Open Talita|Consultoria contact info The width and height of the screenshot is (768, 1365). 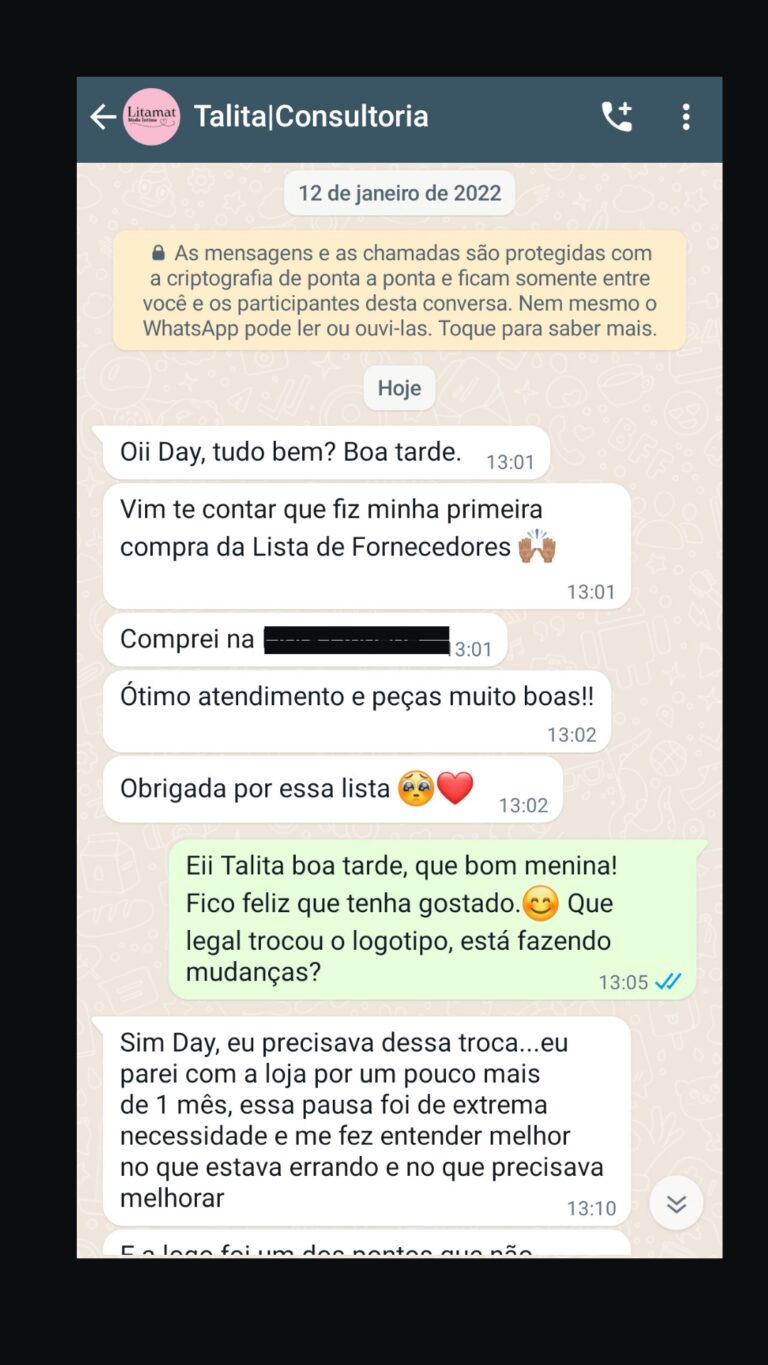point(310,117)
